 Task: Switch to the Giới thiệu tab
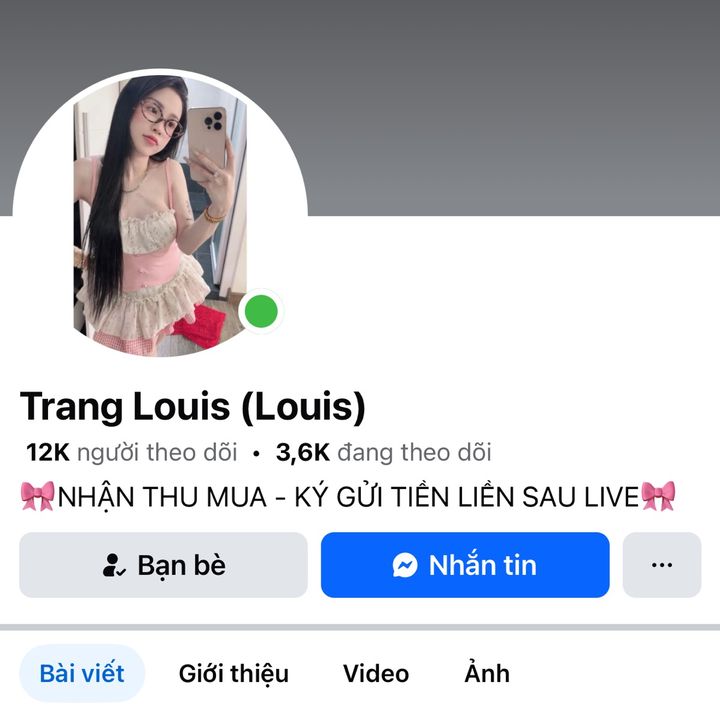[x=234, y=673]
